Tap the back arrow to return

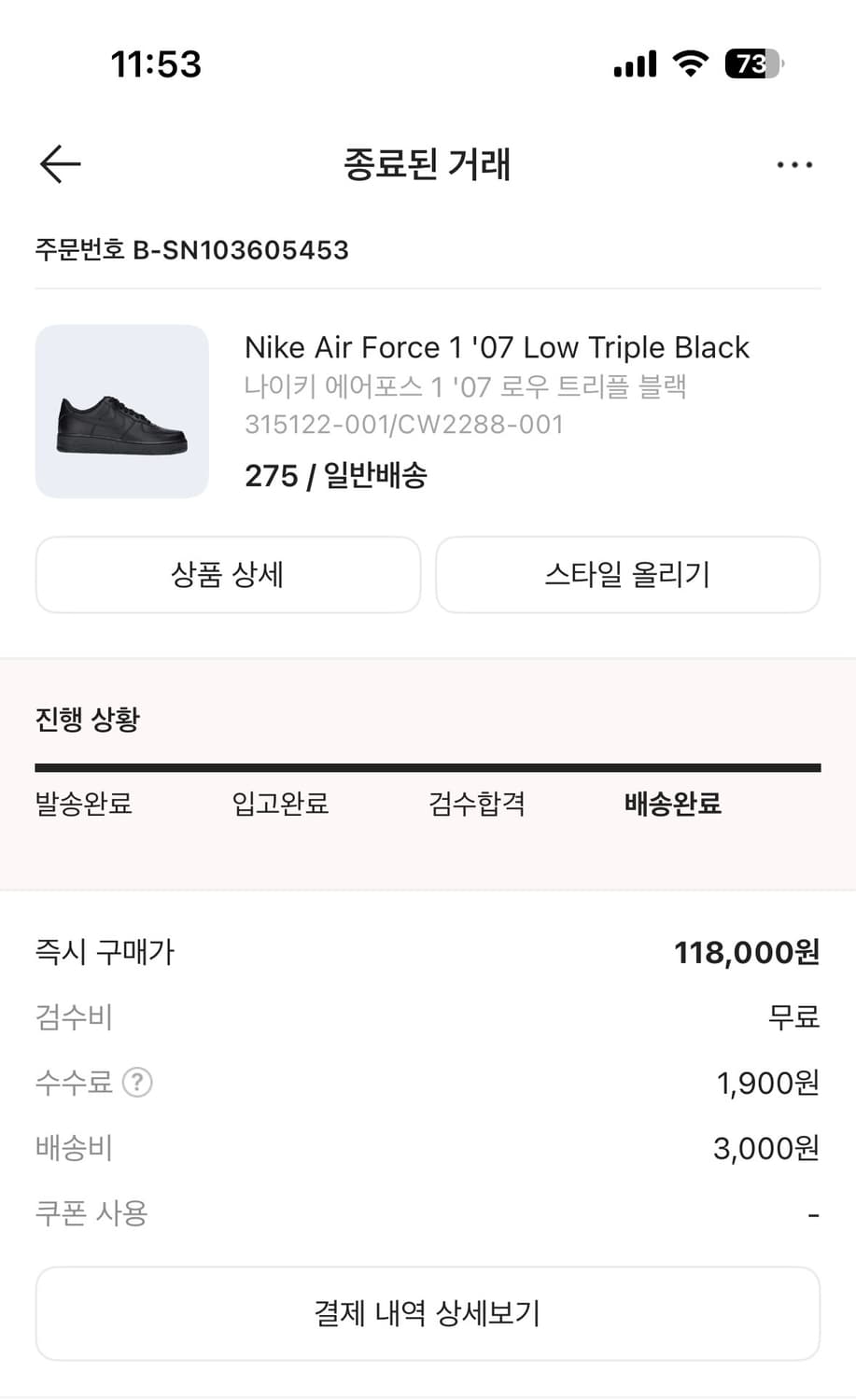point(59,163)
